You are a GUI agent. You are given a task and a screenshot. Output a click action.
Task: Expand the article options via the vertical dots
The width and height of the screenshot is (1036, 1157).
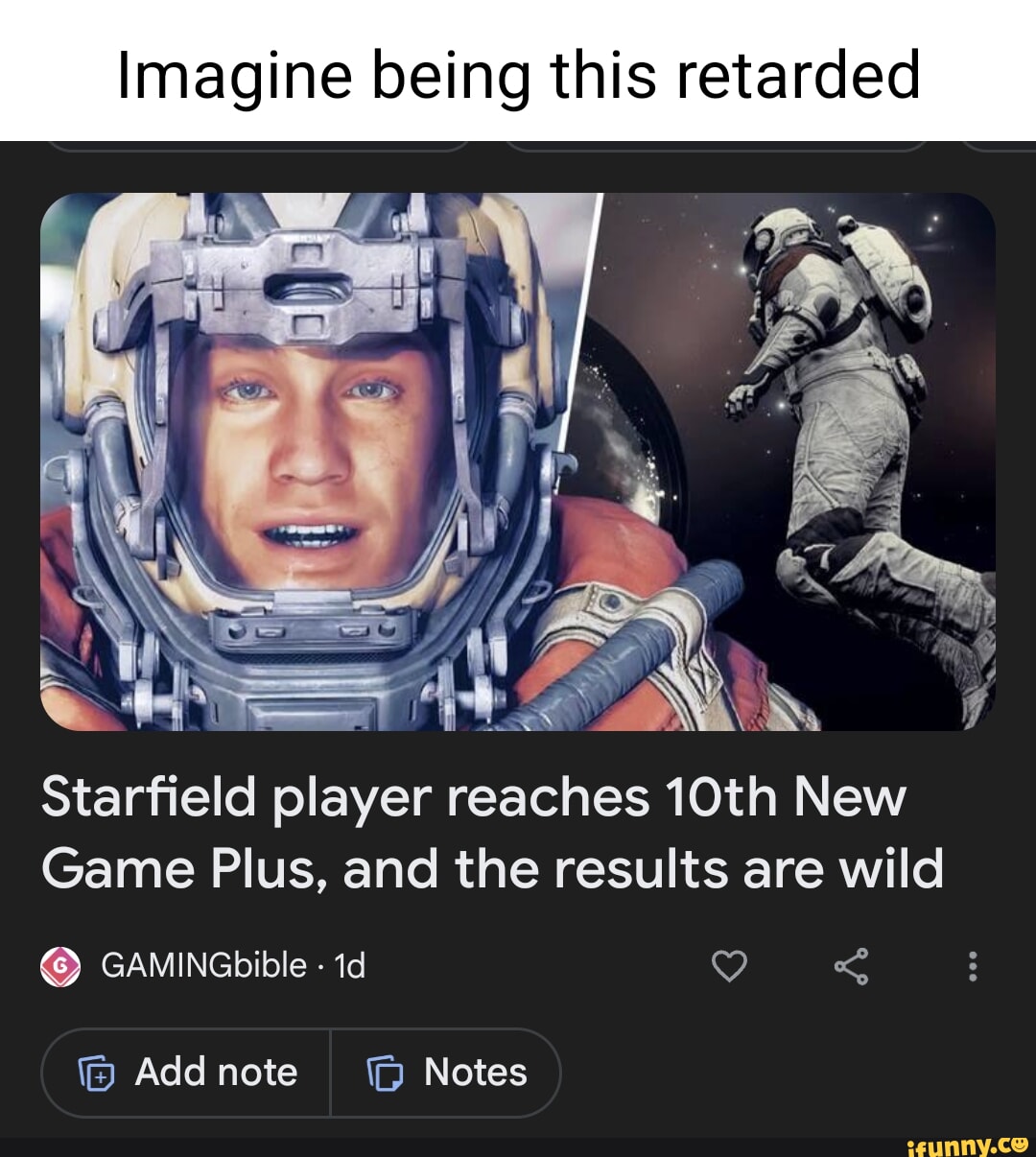[973, 966]
